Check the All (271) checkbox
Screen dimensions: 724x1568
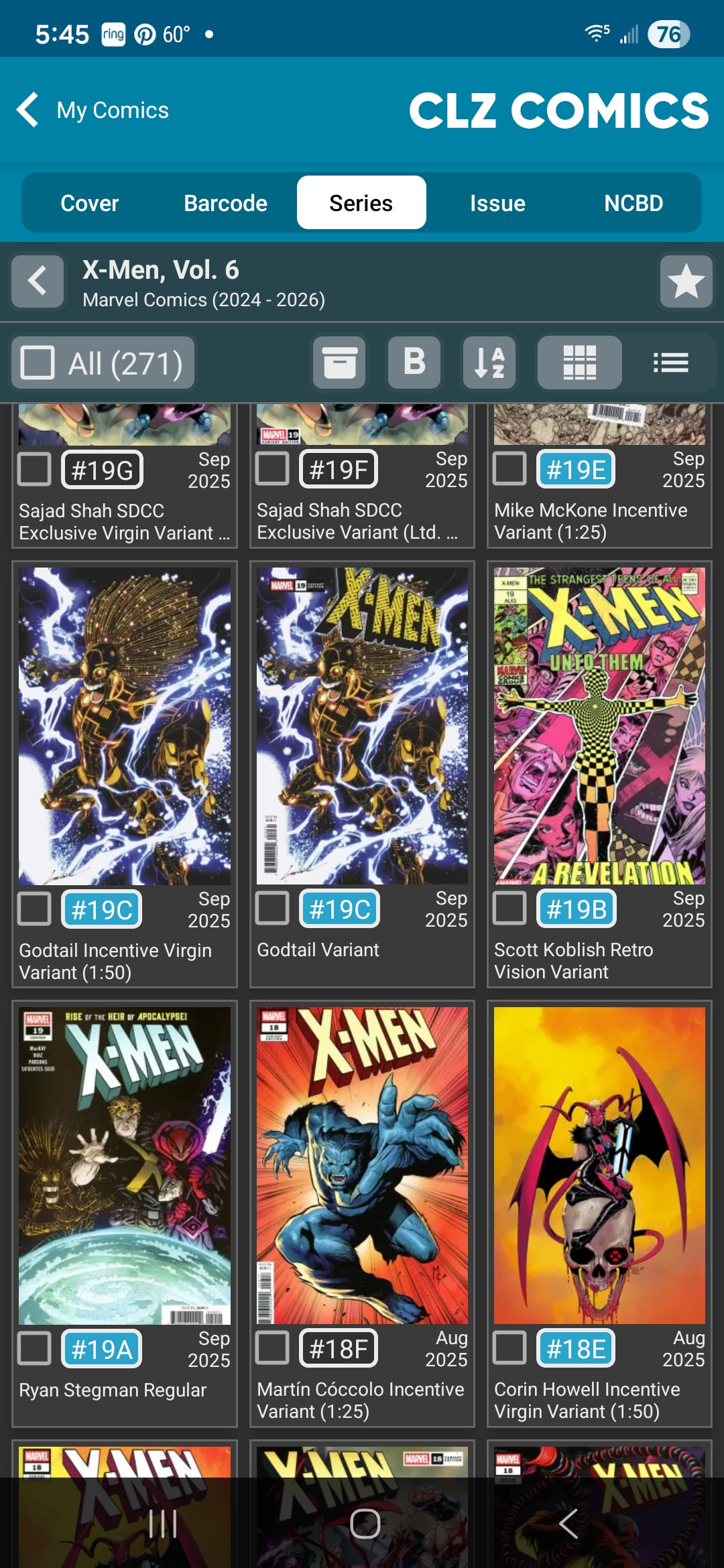coord(38,363)
